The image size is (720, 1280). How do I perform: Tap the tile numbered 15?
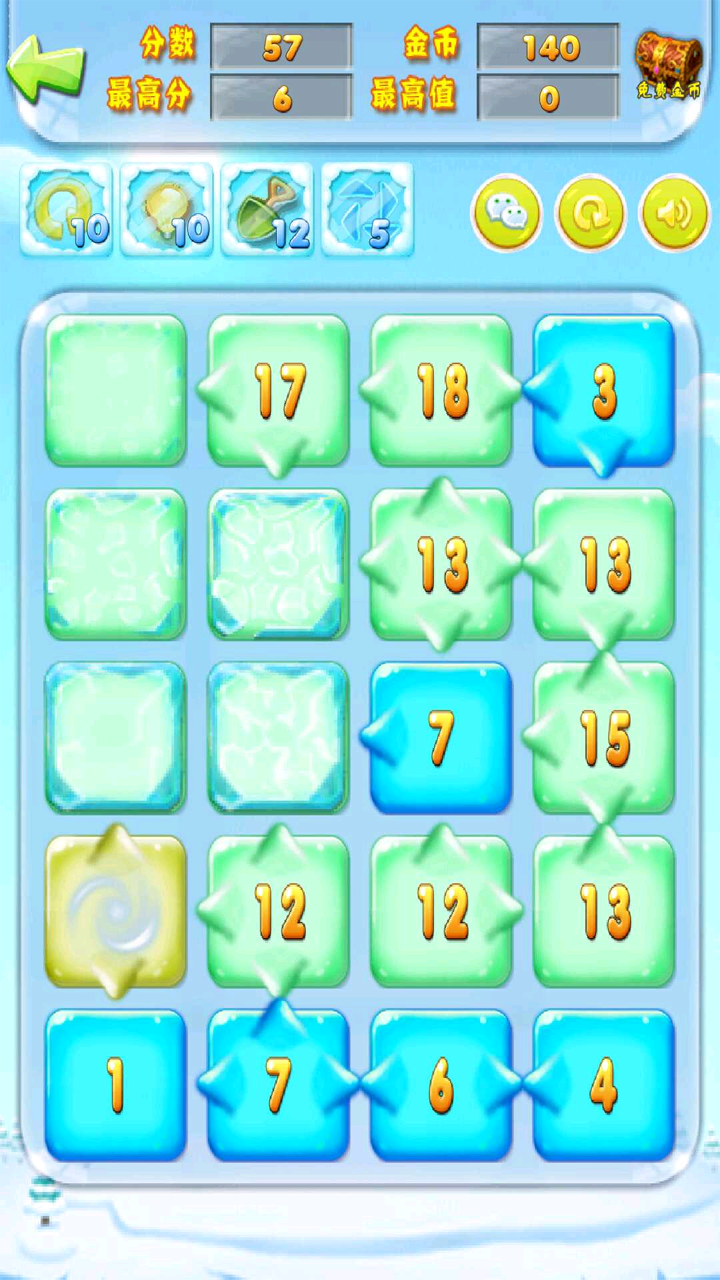tap(604, 738)
